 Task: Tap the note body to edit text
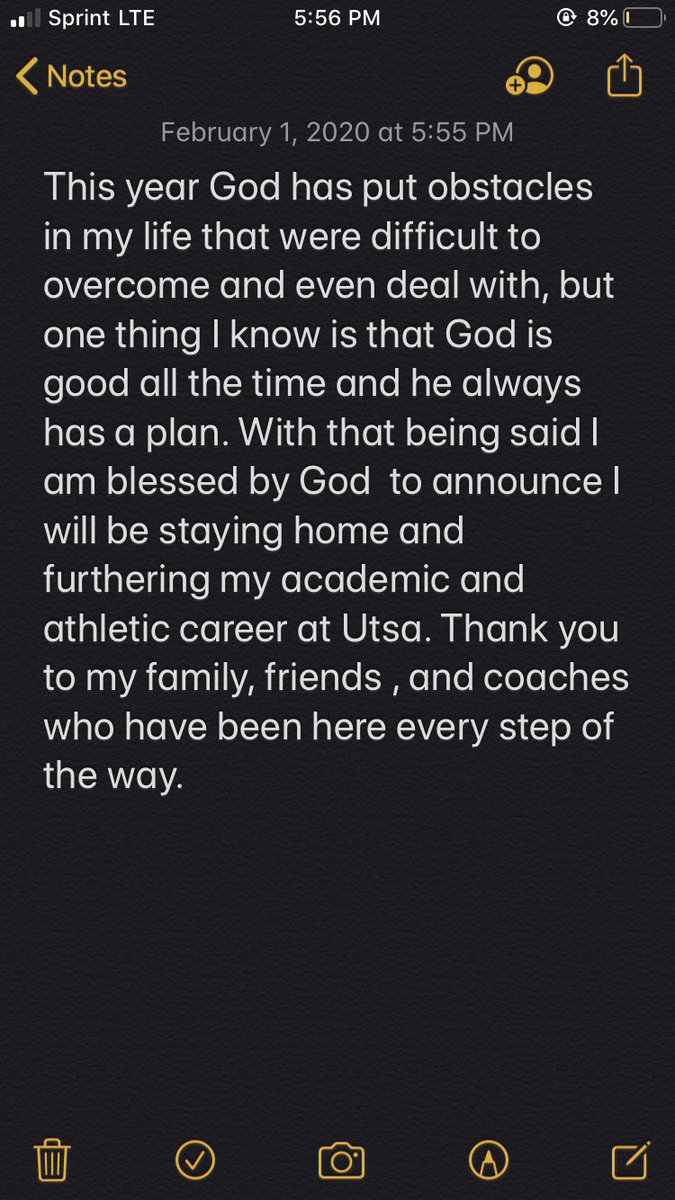336,480
